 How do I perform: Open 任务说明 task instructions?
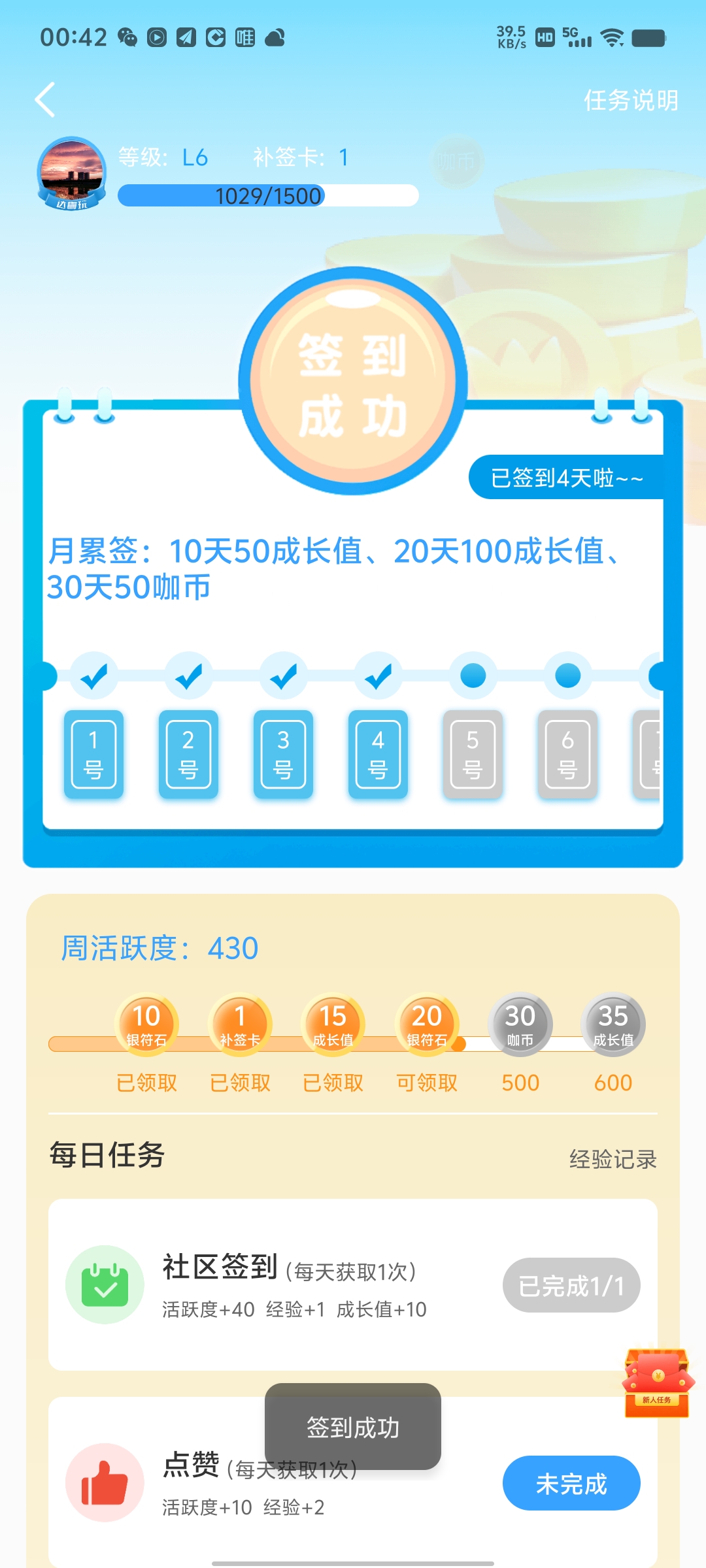click(630, 101)
